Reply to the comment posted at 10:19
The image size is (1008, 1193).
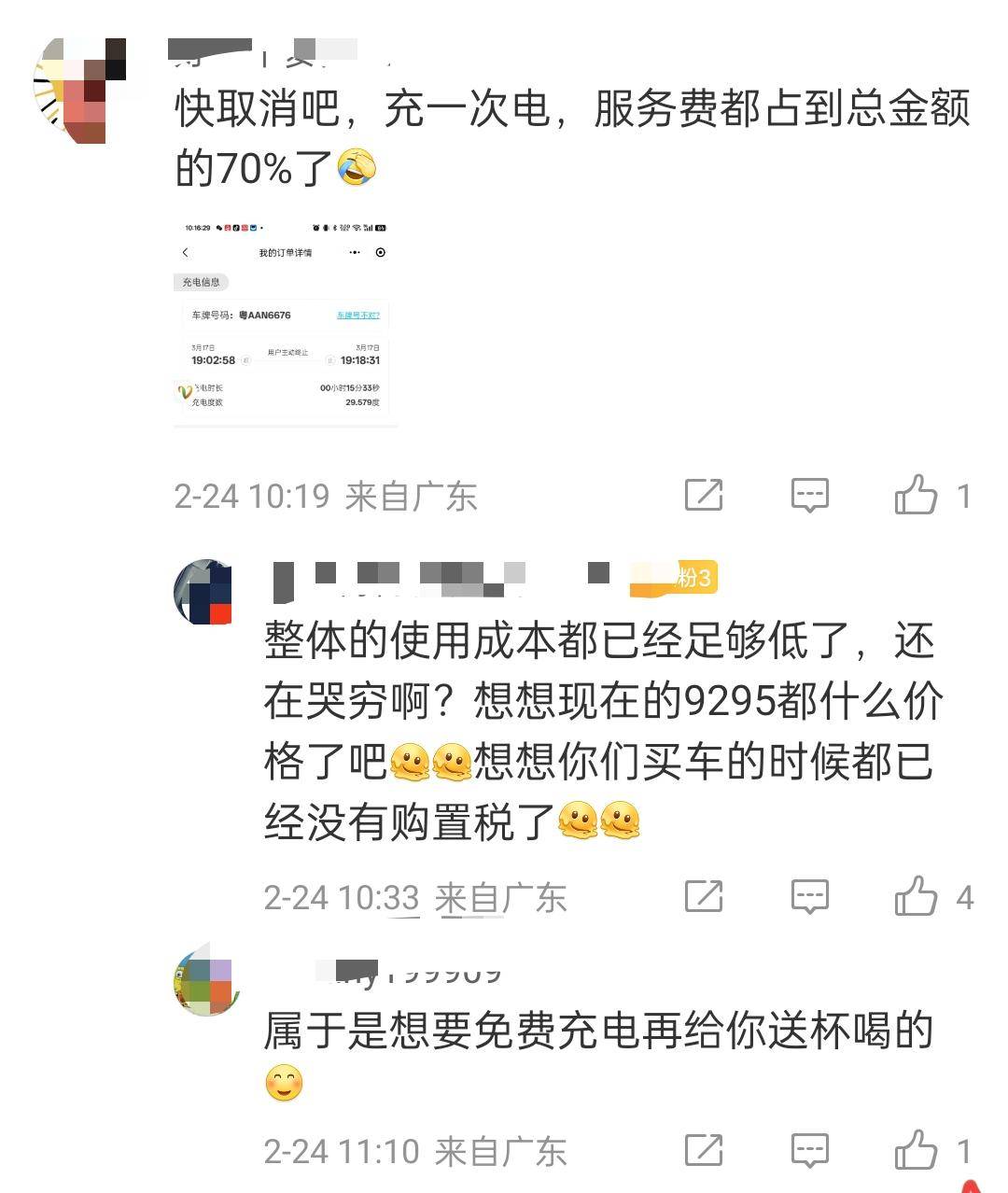tap(809, 495)
